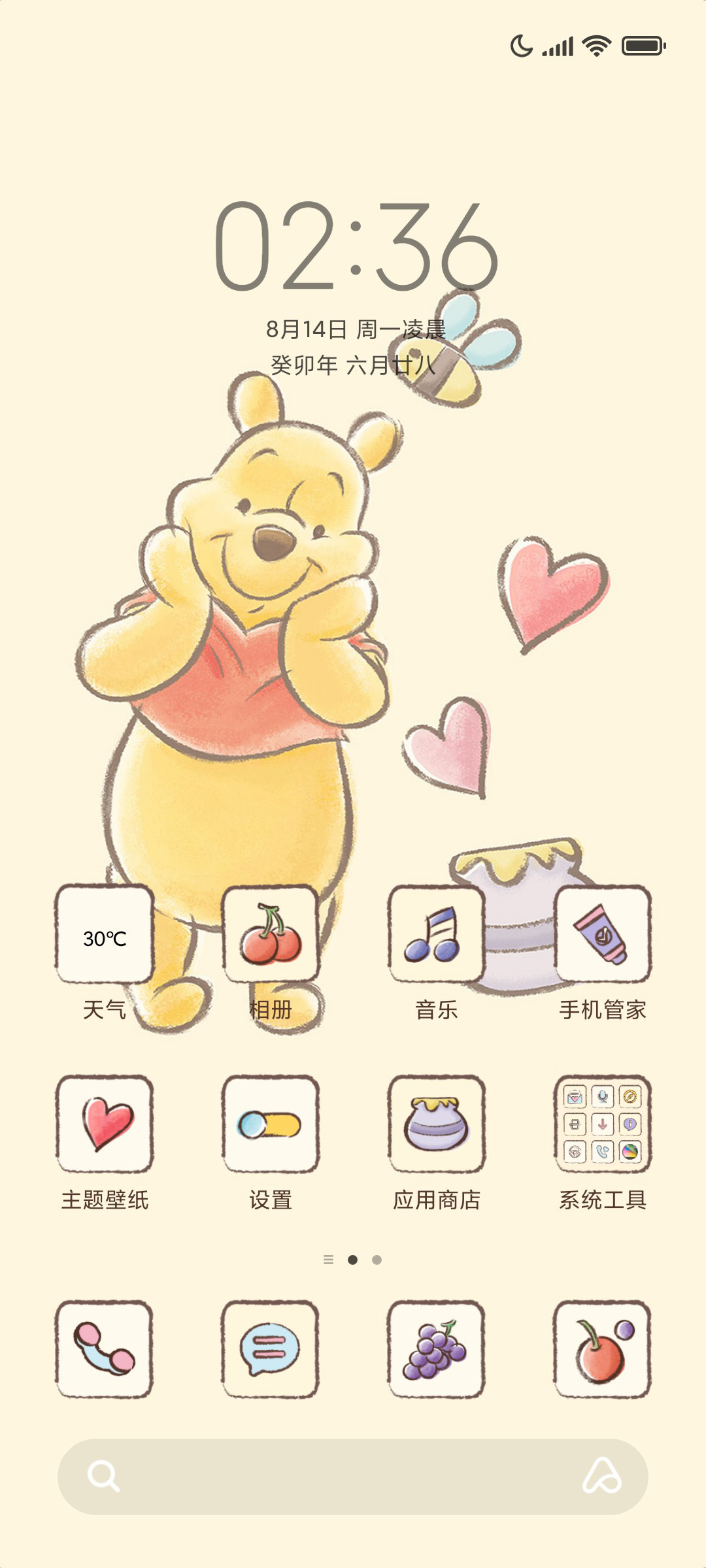706x1568 pixels.
Task: Jump to the next home page dot
Action: [377, 1260]
